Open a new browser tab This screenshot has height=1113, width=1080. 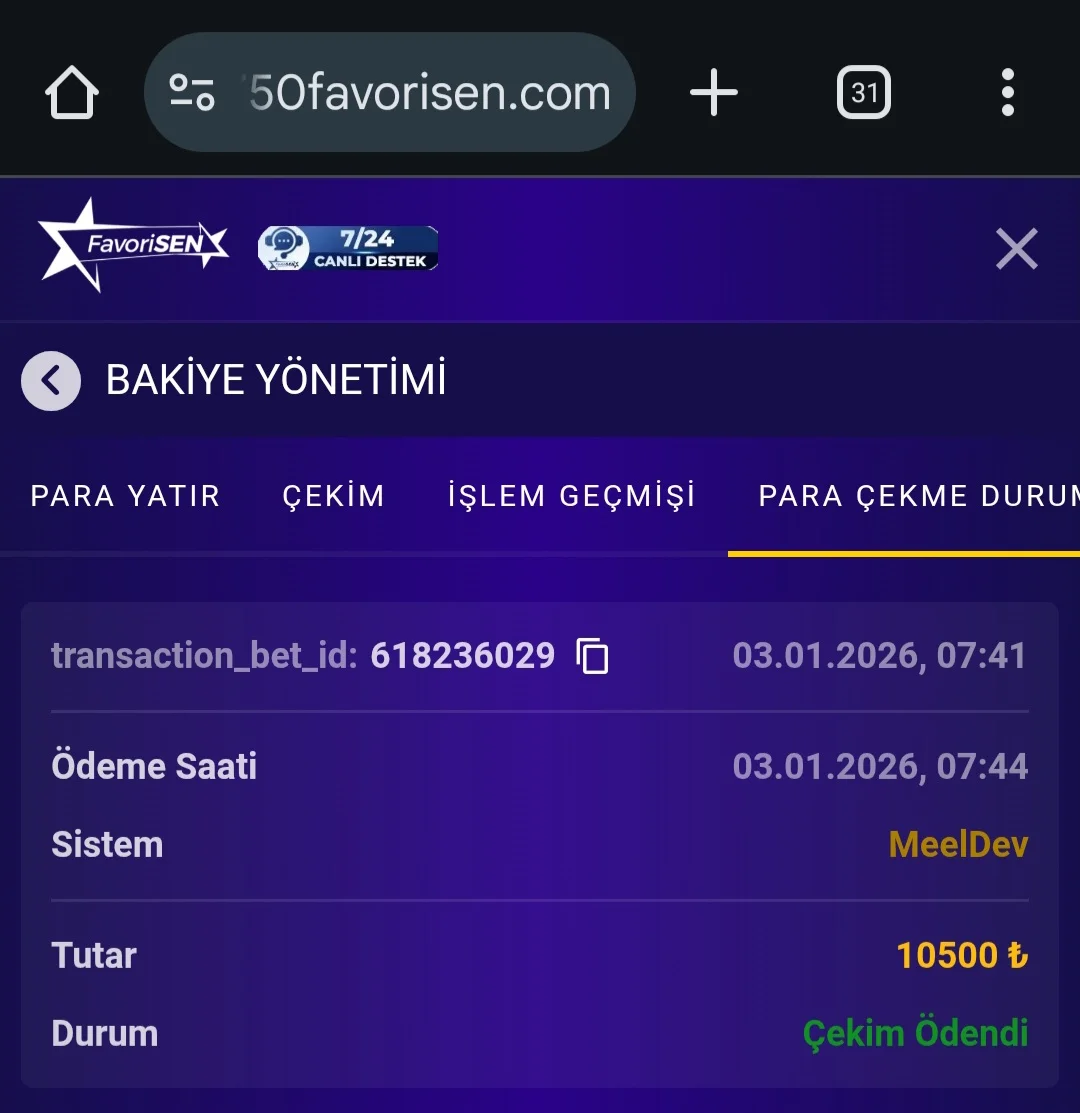coord(714,94)
